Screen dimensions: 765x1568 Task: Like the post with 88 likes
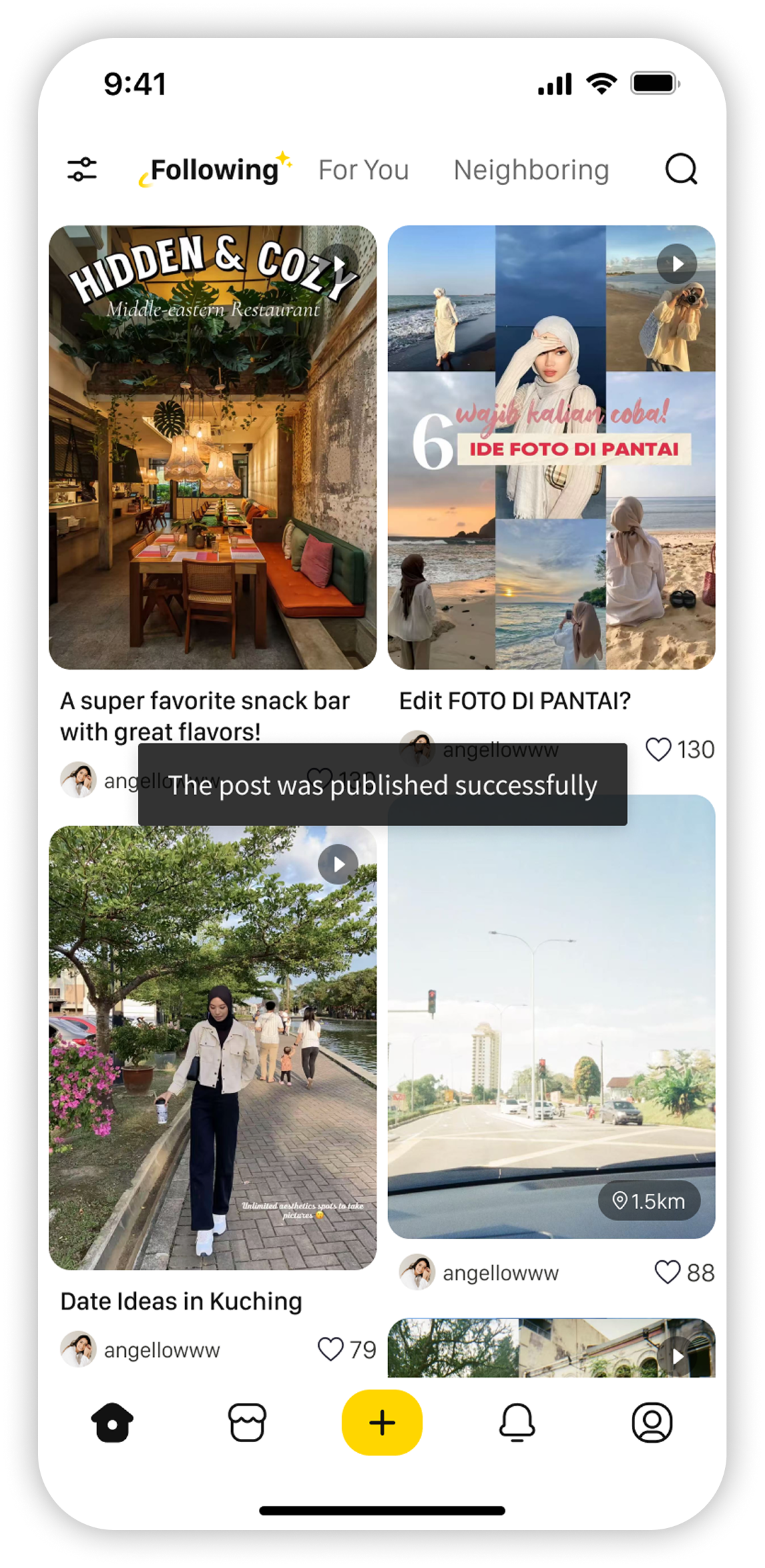click(667, 1272)
